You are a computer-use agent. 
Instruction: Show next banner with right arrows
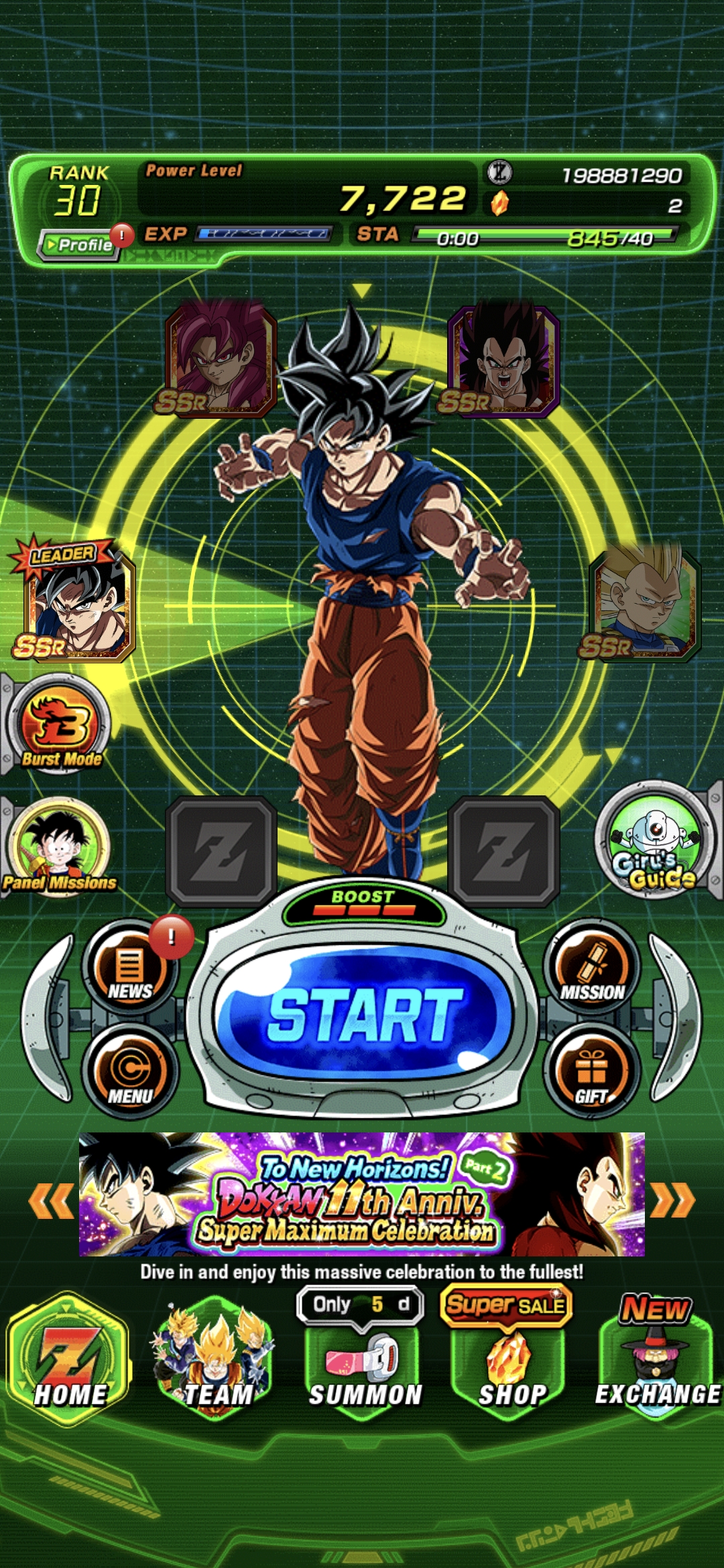coord(672,1201)
